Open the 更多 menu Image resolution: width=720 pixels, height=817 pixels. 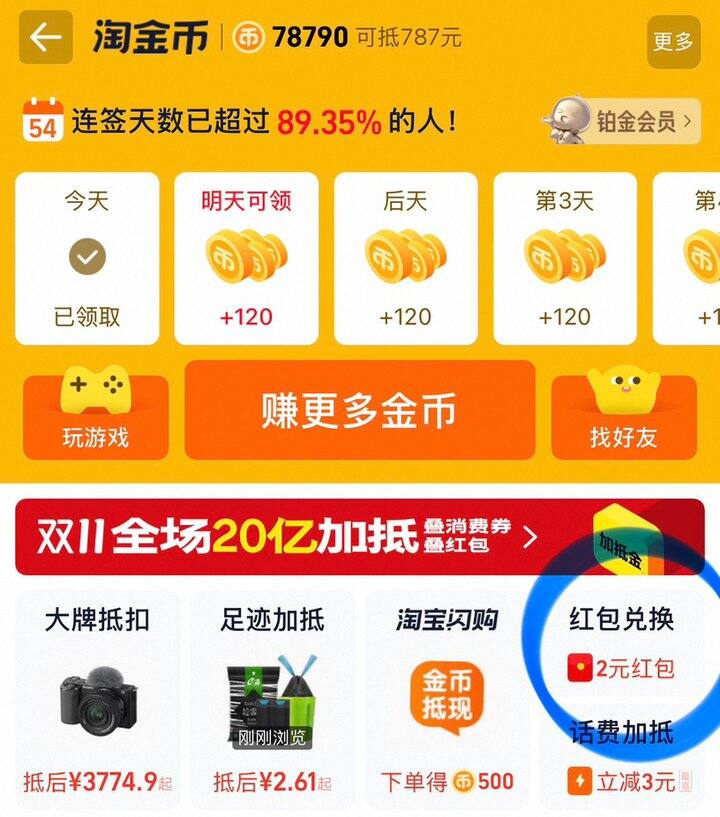point(673,41)
